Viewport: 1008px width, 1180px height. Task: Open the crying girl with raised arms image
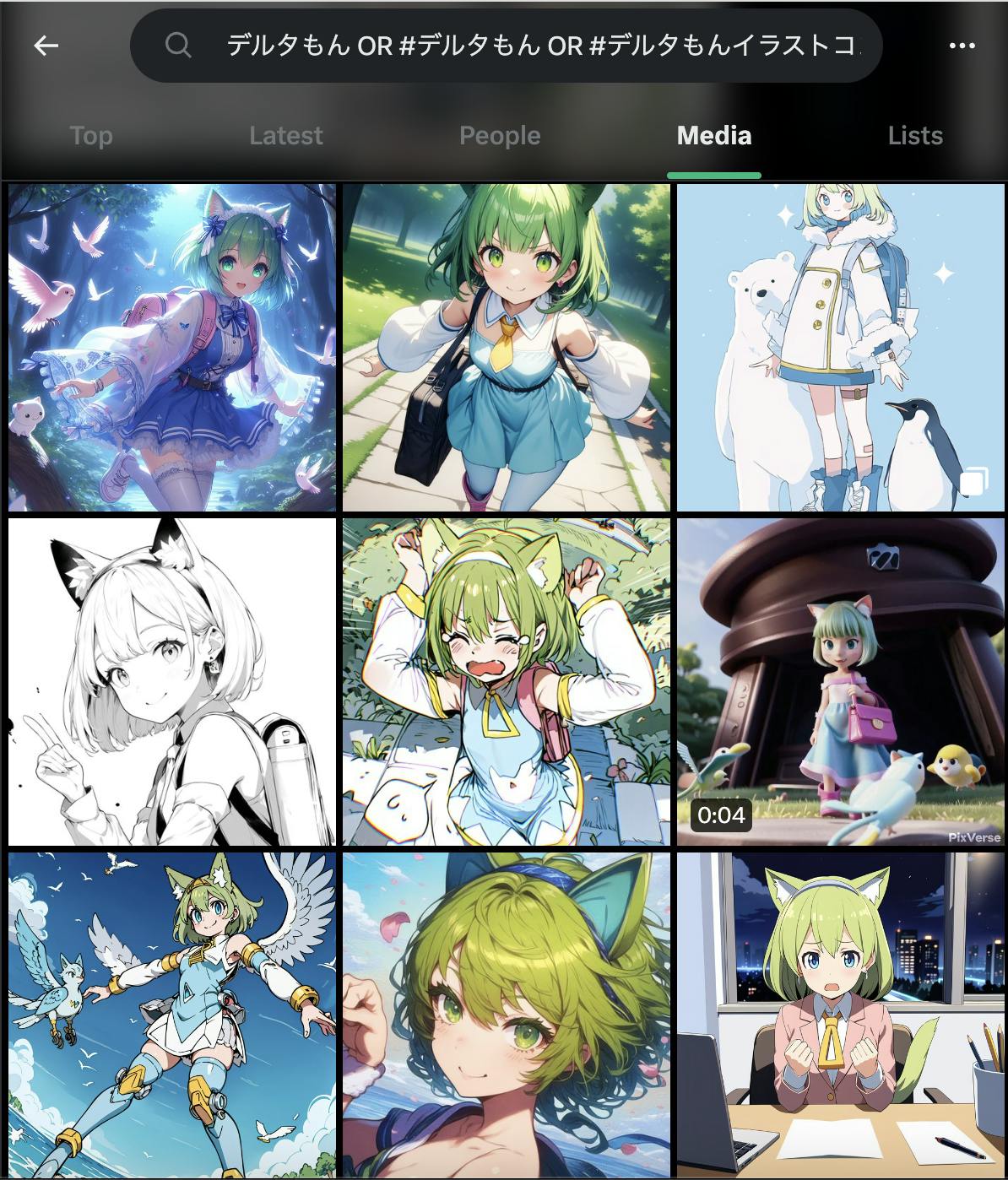tap(507, 682)
